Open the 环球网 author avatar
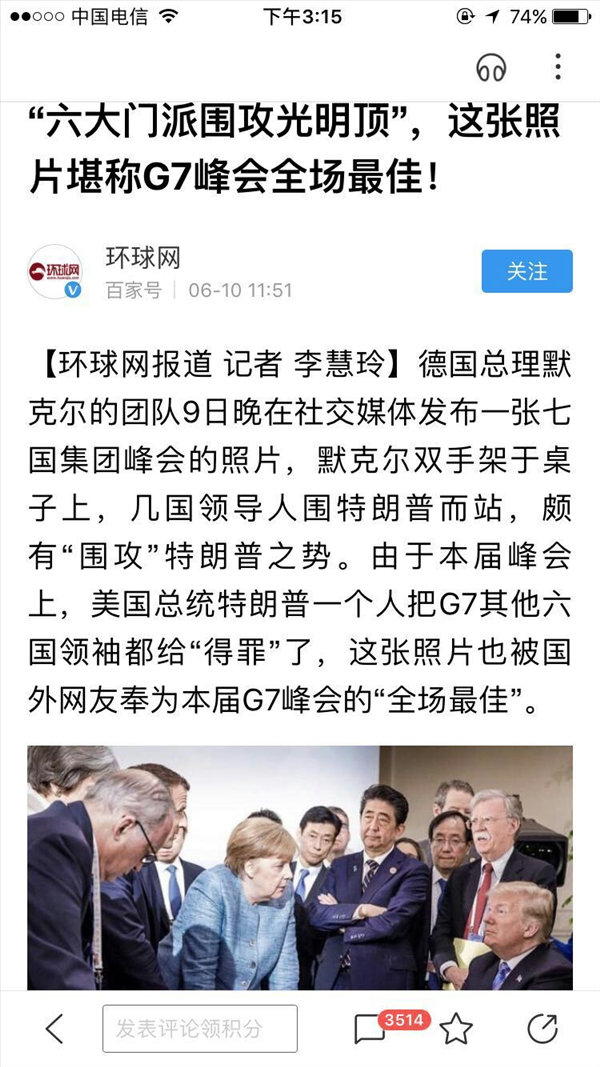Image resolution: width=600 pixels, height=1067 pixels. point(56,272)
